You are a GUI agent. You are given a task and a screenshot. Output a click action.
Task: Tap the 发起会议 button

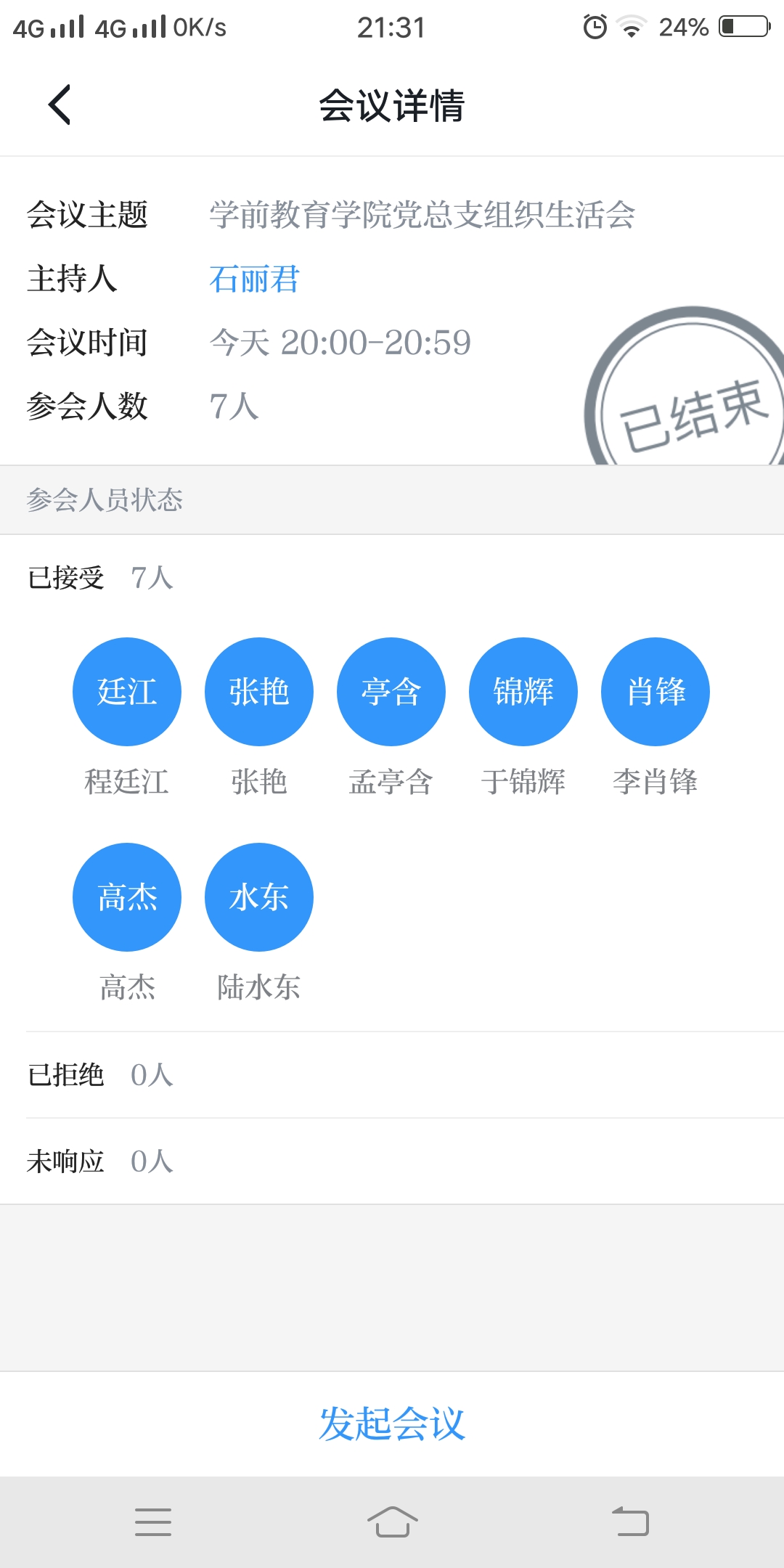[392, 1424]
